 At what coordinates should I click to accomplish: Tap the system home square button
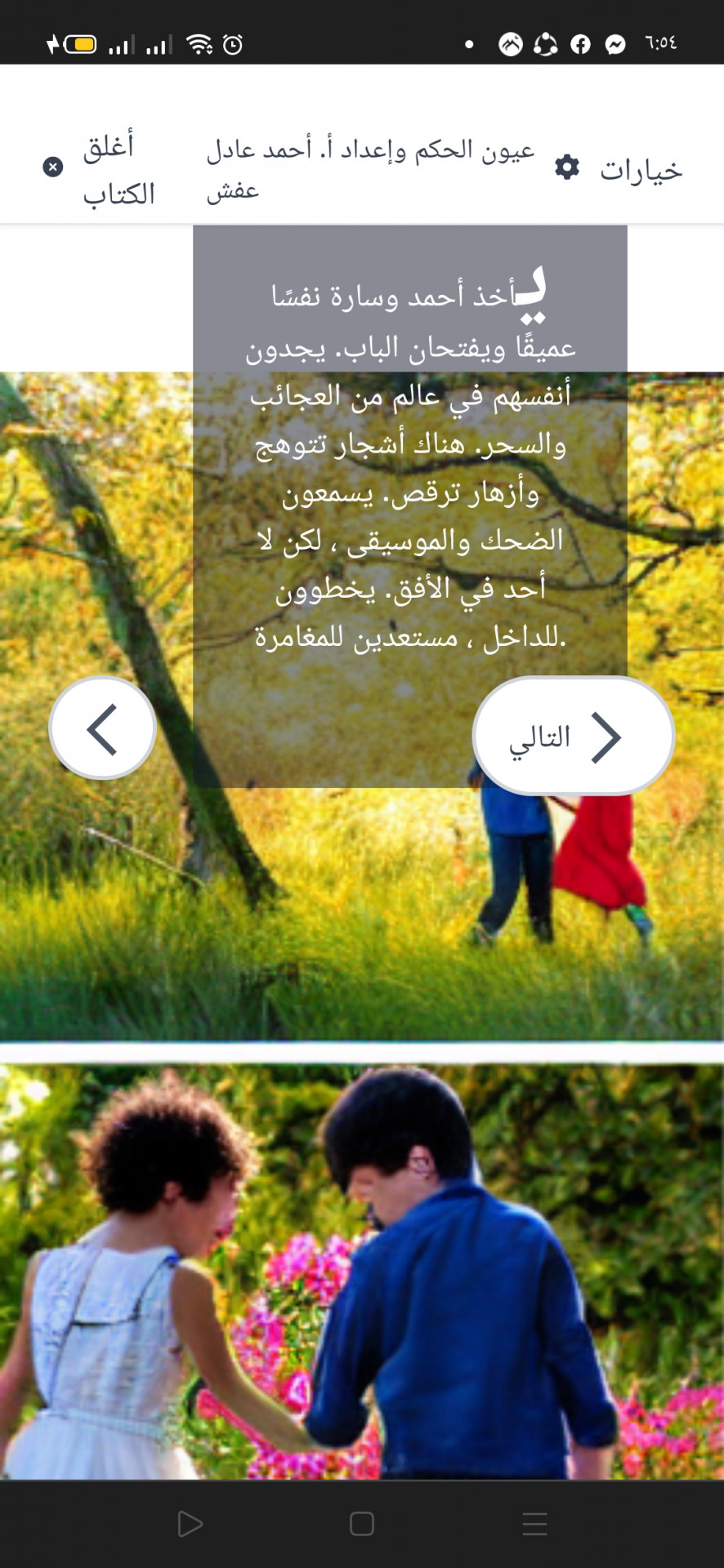(x=362, y=1524)
